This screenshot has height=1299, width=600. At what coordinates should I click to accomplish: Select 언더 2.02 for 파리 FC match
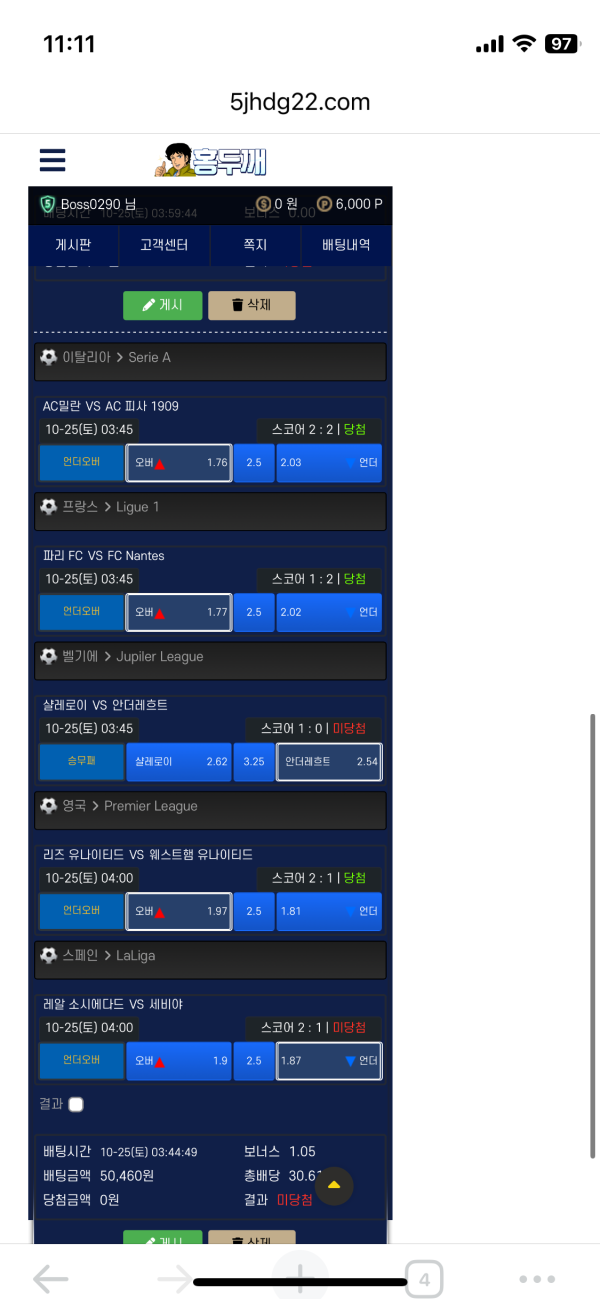329,612
